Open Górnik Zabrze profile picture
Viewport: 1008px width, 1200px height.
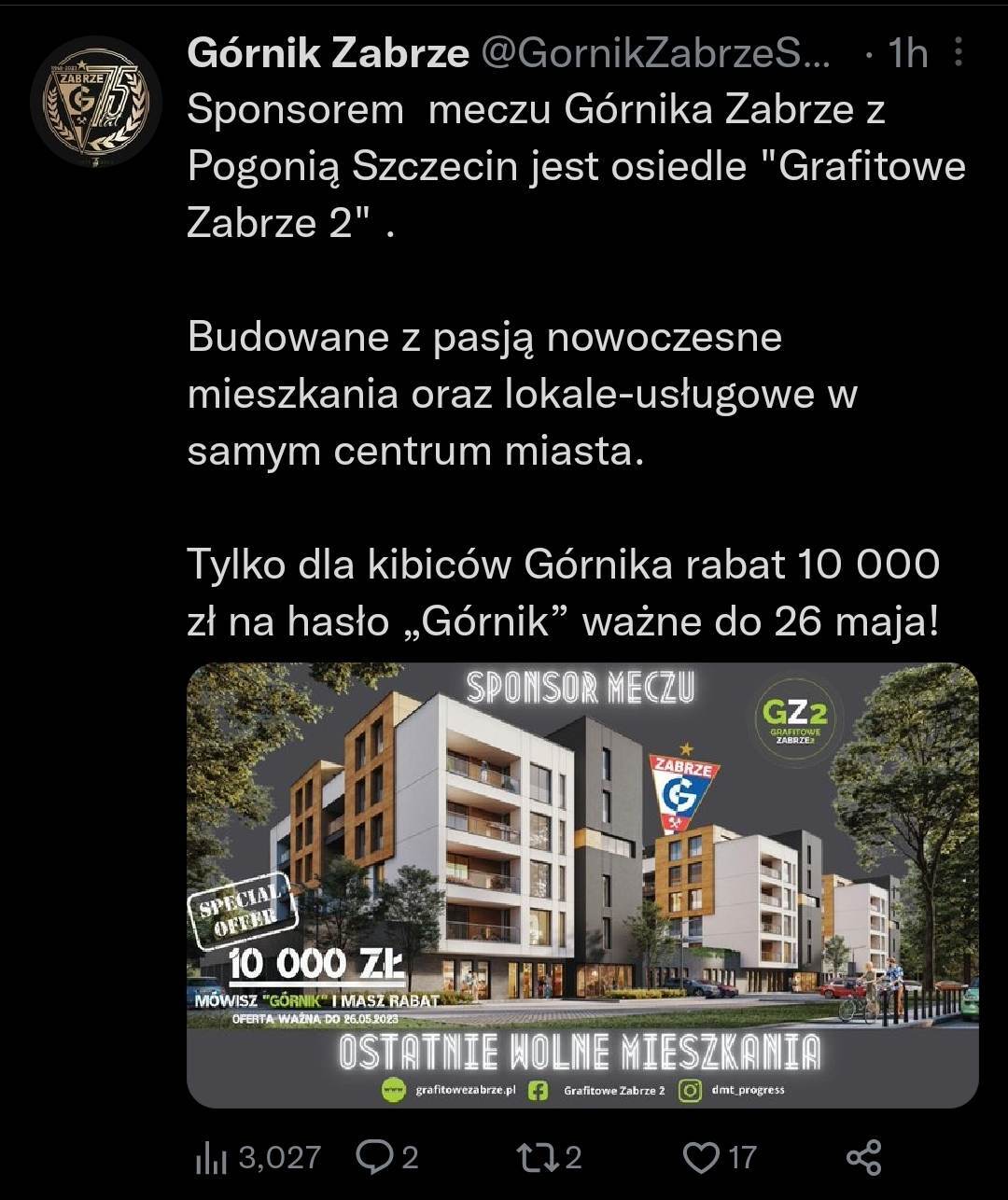pos(95,102)
